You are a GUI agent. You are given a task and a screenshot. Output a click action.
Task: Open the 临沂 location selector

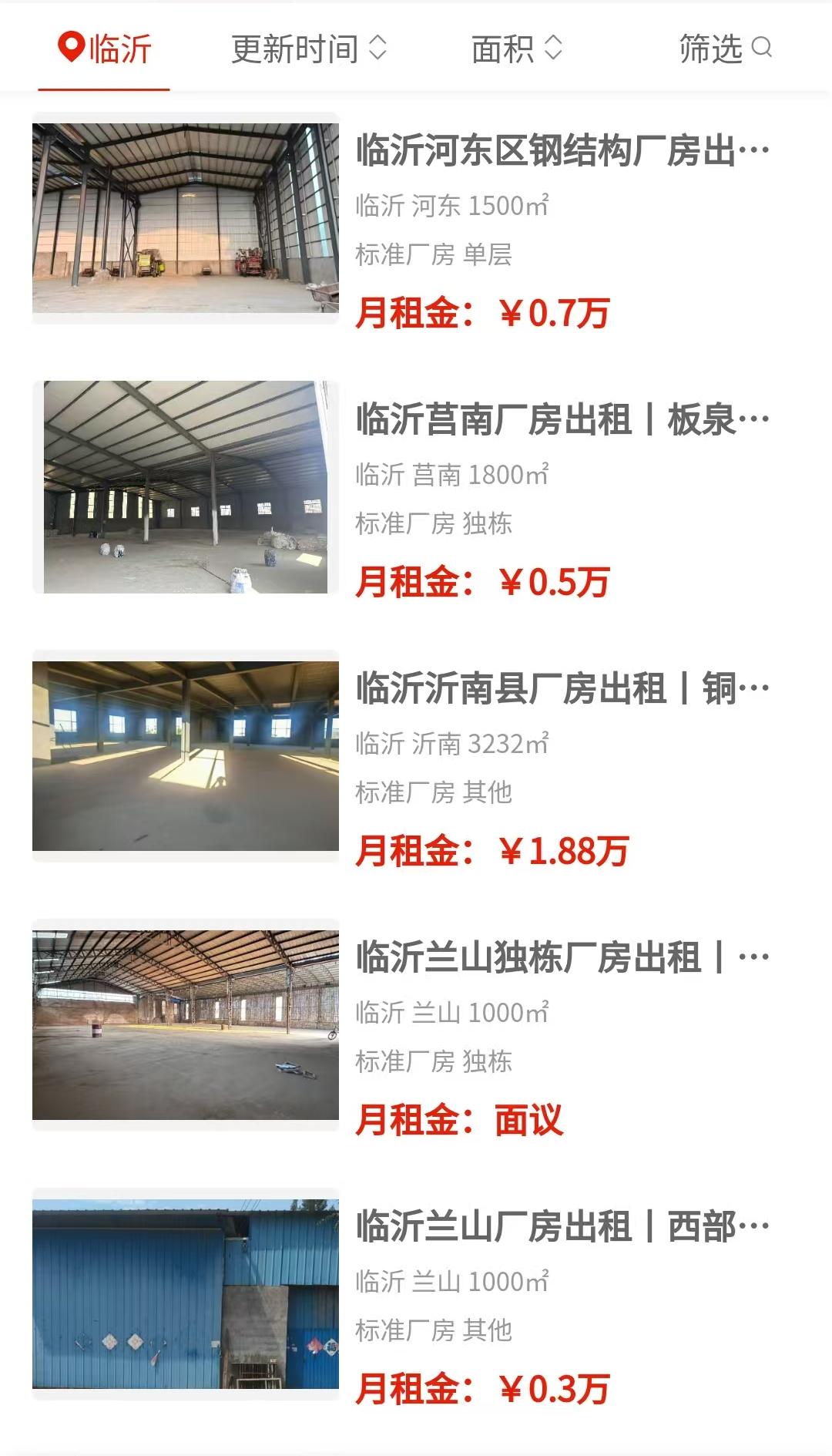pos(105,49)
